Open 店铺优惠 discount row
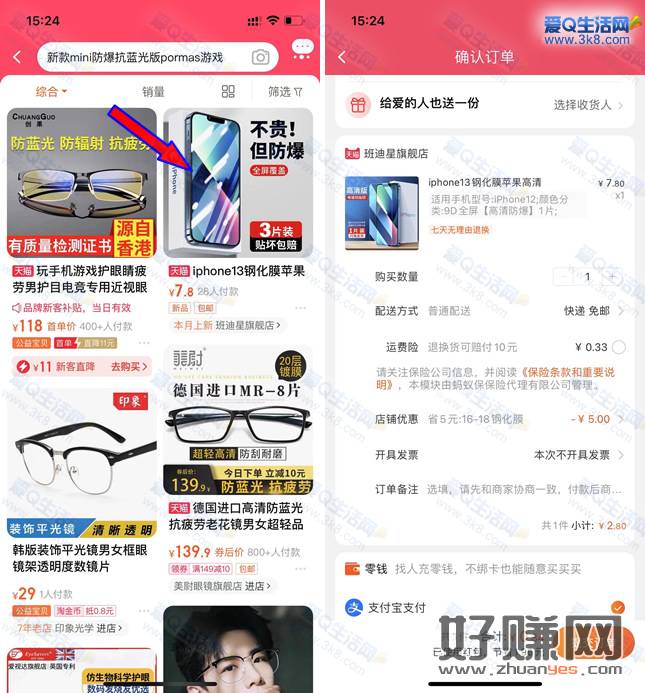The height and width of the screenshot is (693, 645). [x=498, y=419]
